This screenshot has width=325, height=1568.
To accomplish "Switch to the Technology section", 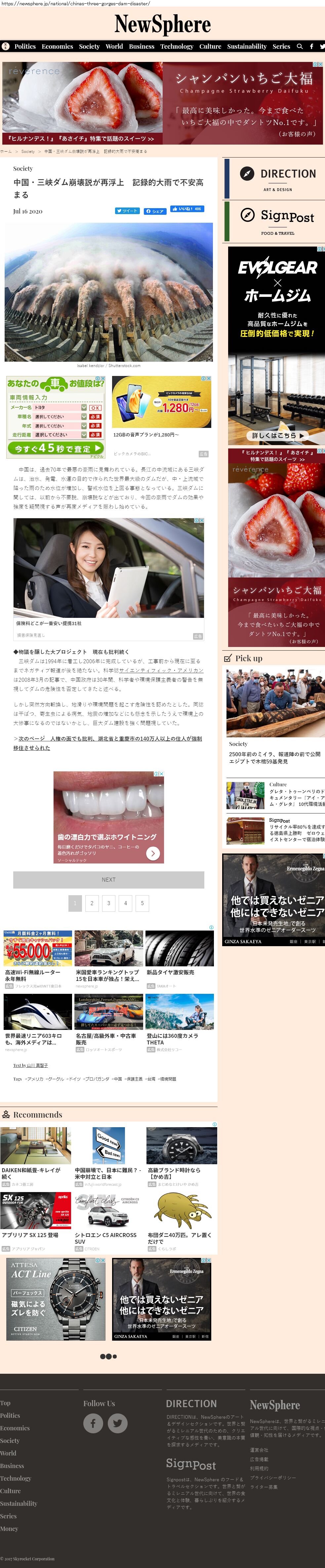I will click(x=177, y=46).
